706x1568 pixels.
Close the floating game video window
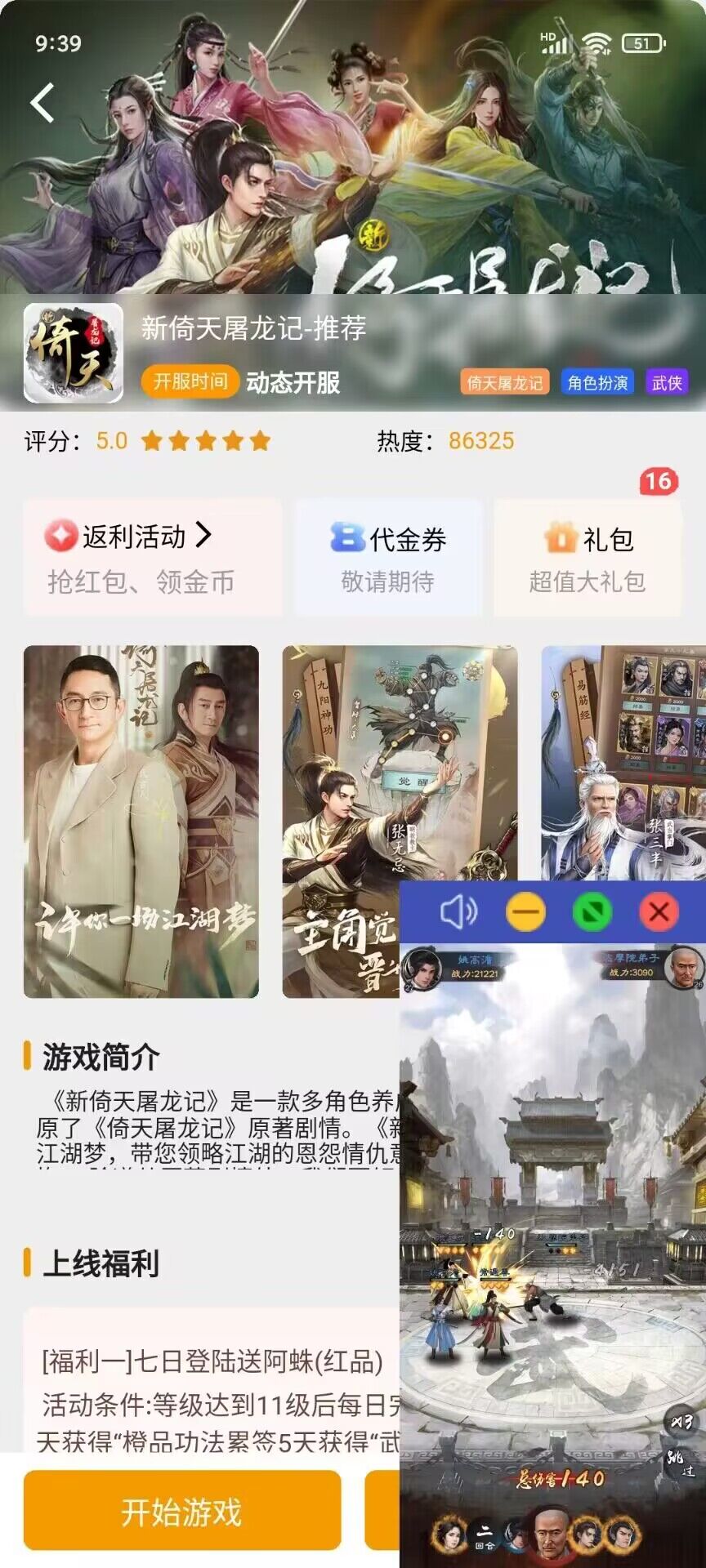pyautogui.click(x=659, y=911)
